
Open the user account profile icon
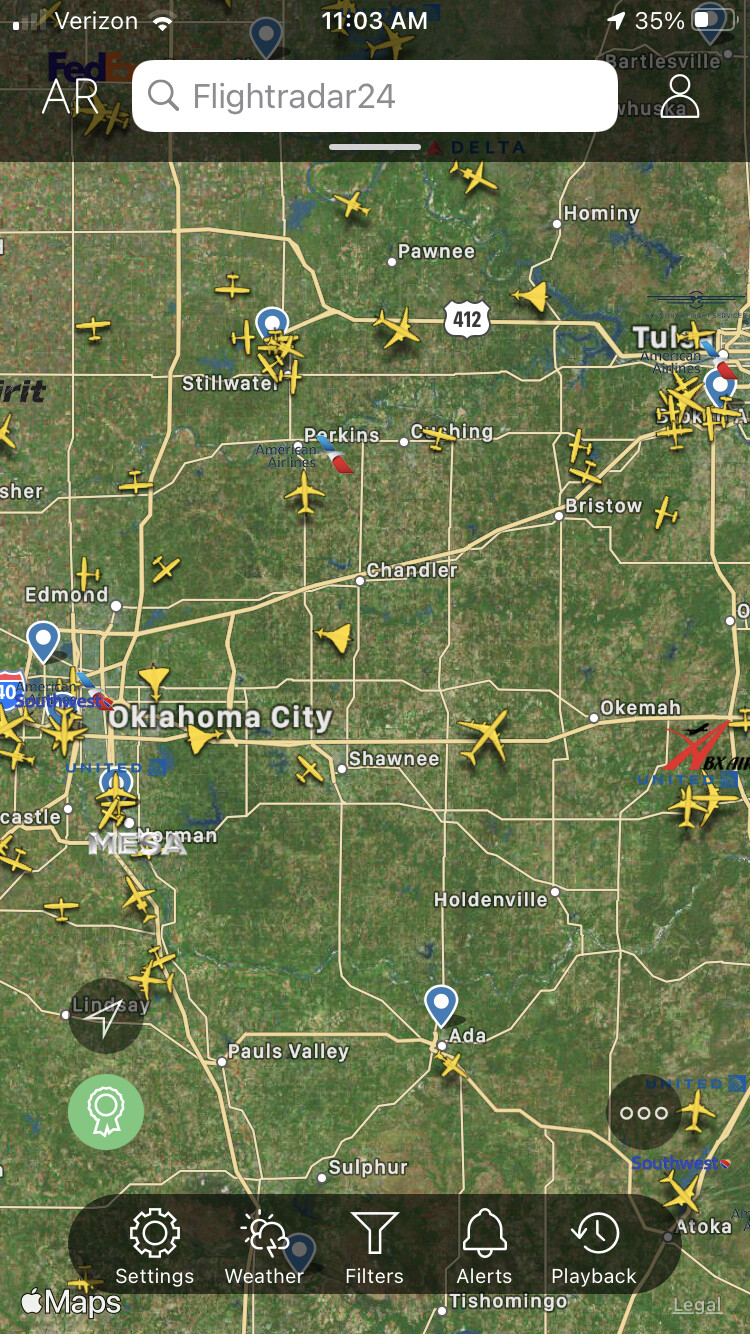coord(680,96)
